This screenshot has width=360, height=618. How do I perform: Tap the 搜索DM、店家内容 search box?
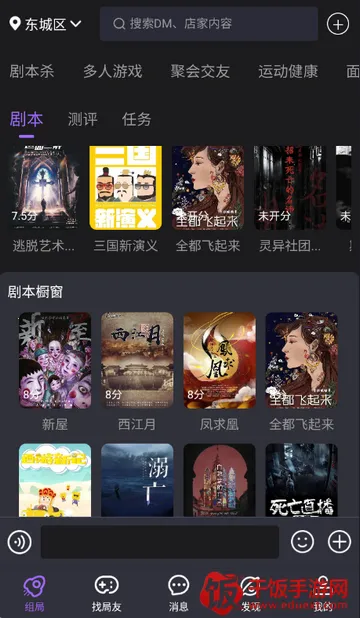tap(209, 24)
